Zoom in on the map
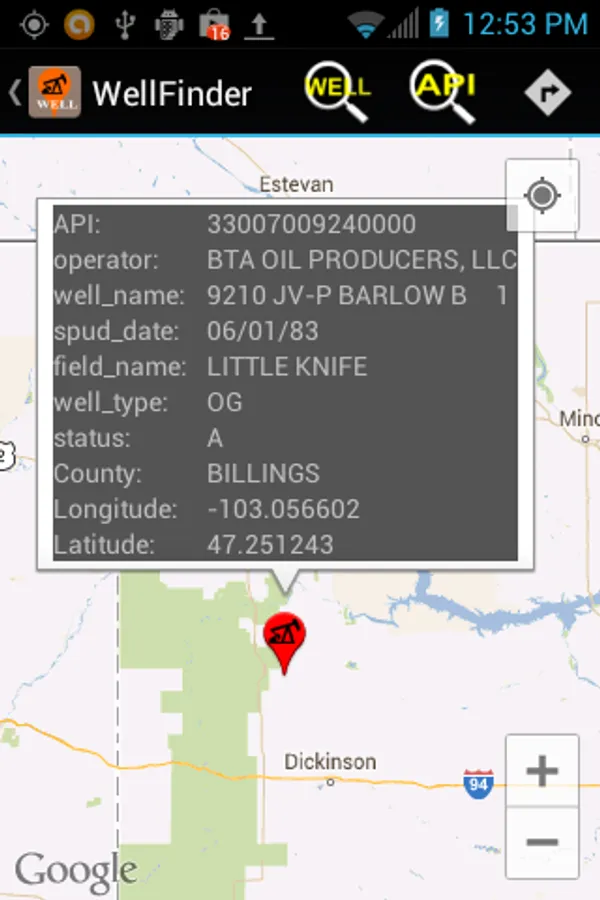Viewport: 600px width, 900px height. pos(542,771)
